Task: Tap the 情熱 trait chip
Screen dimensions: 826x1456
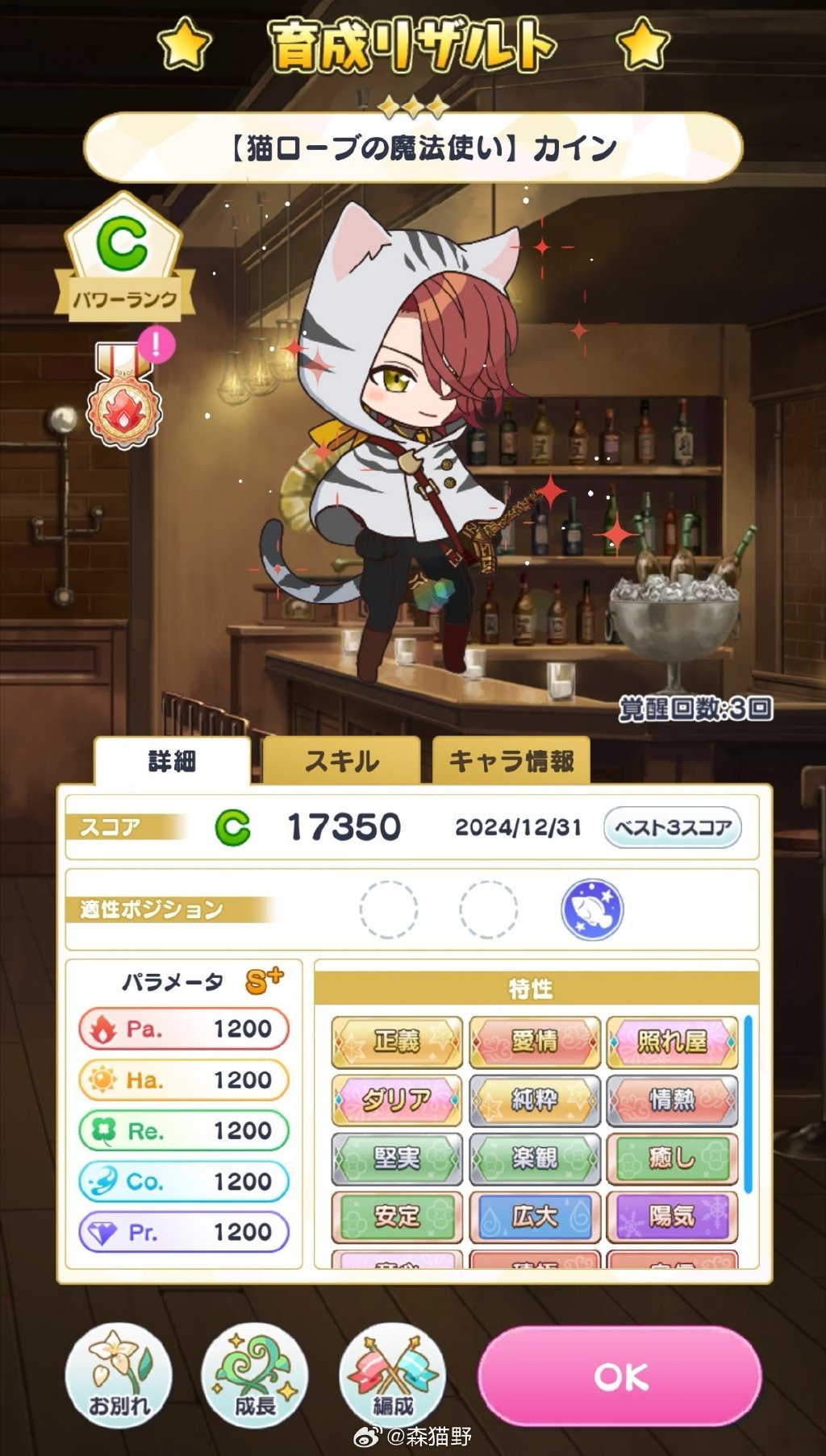Action: [x=672, y=1100]
